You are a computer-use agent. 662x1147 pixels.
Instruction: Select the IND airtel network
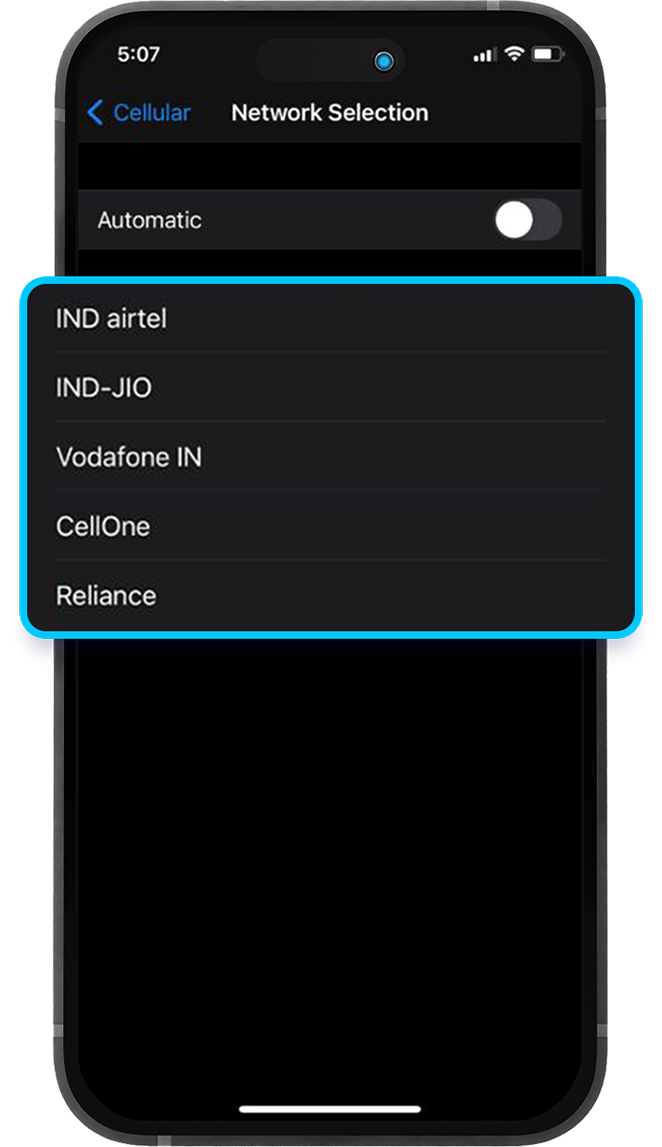[x=330, y=319]
